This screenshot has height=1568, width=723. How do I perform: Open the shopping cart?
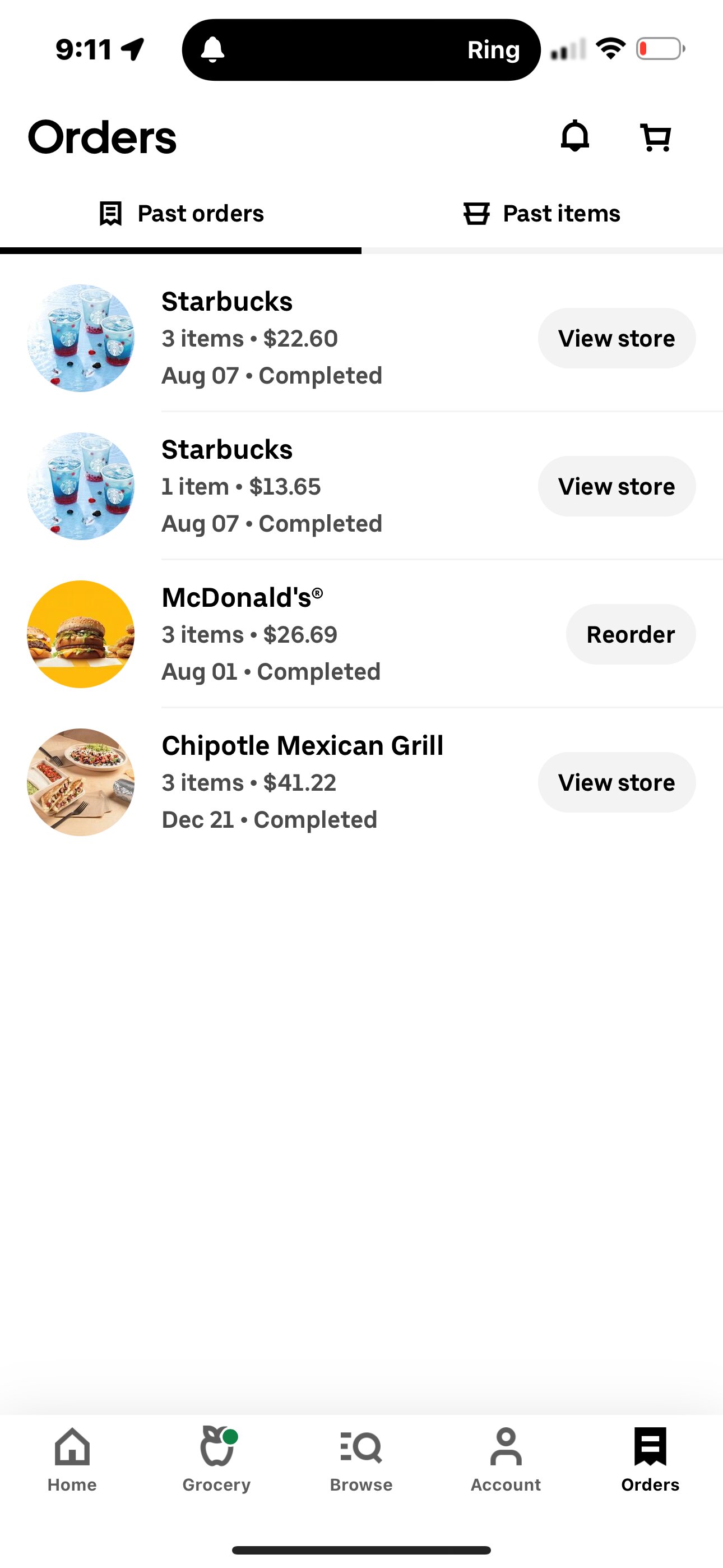pyautogui.click(x=656, y=137)
